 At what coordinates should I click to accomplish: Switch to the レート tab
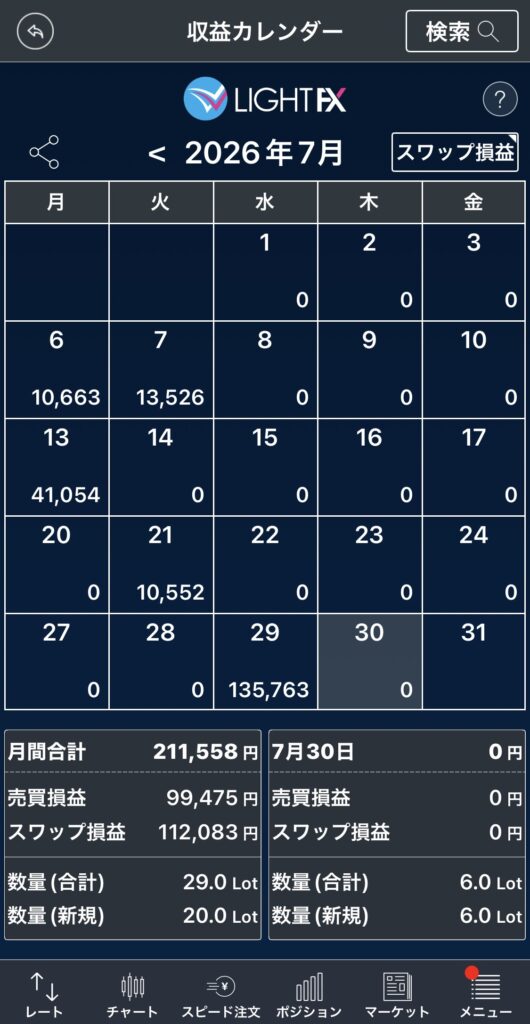tap(44, 994)
